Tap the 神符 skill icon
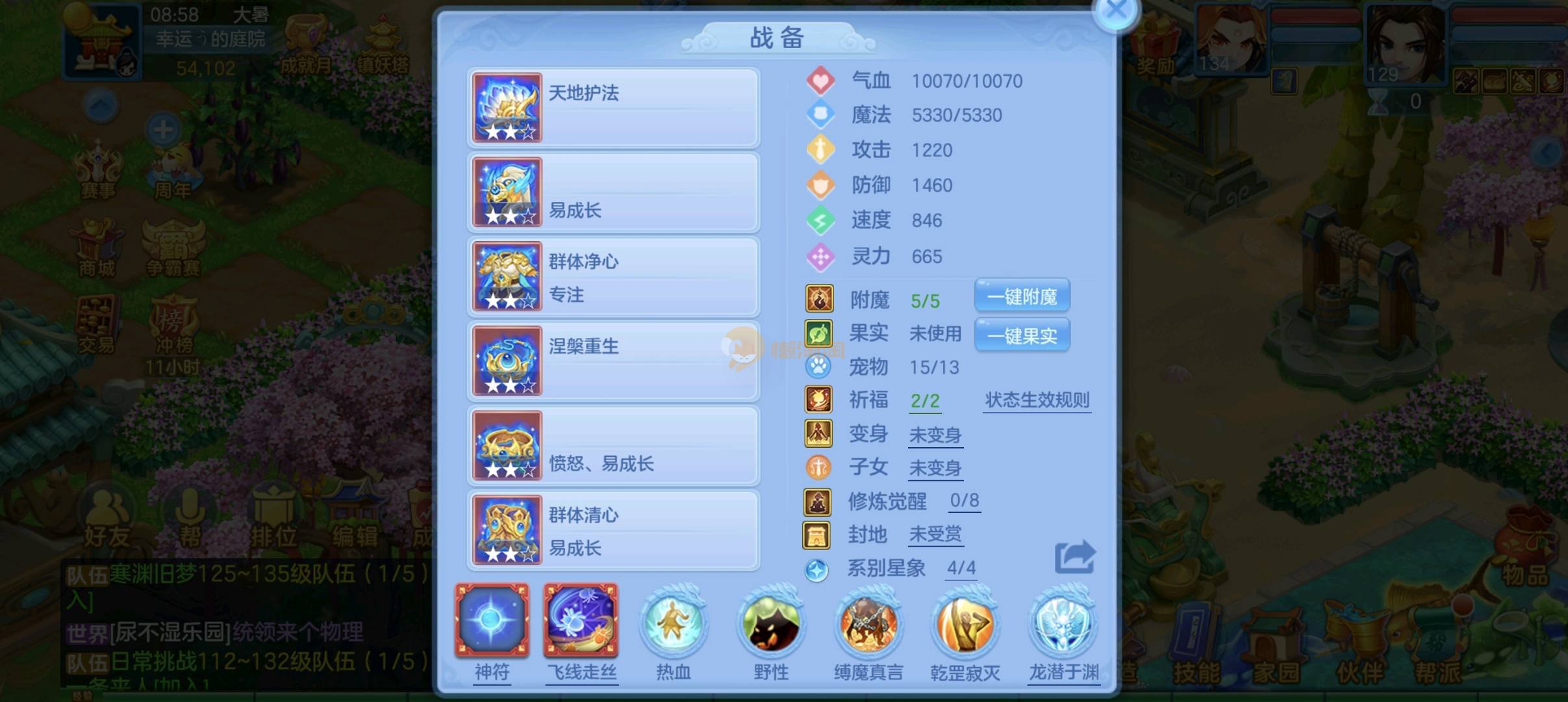The height and width of the screenshot is (702, 1568). 492,621
